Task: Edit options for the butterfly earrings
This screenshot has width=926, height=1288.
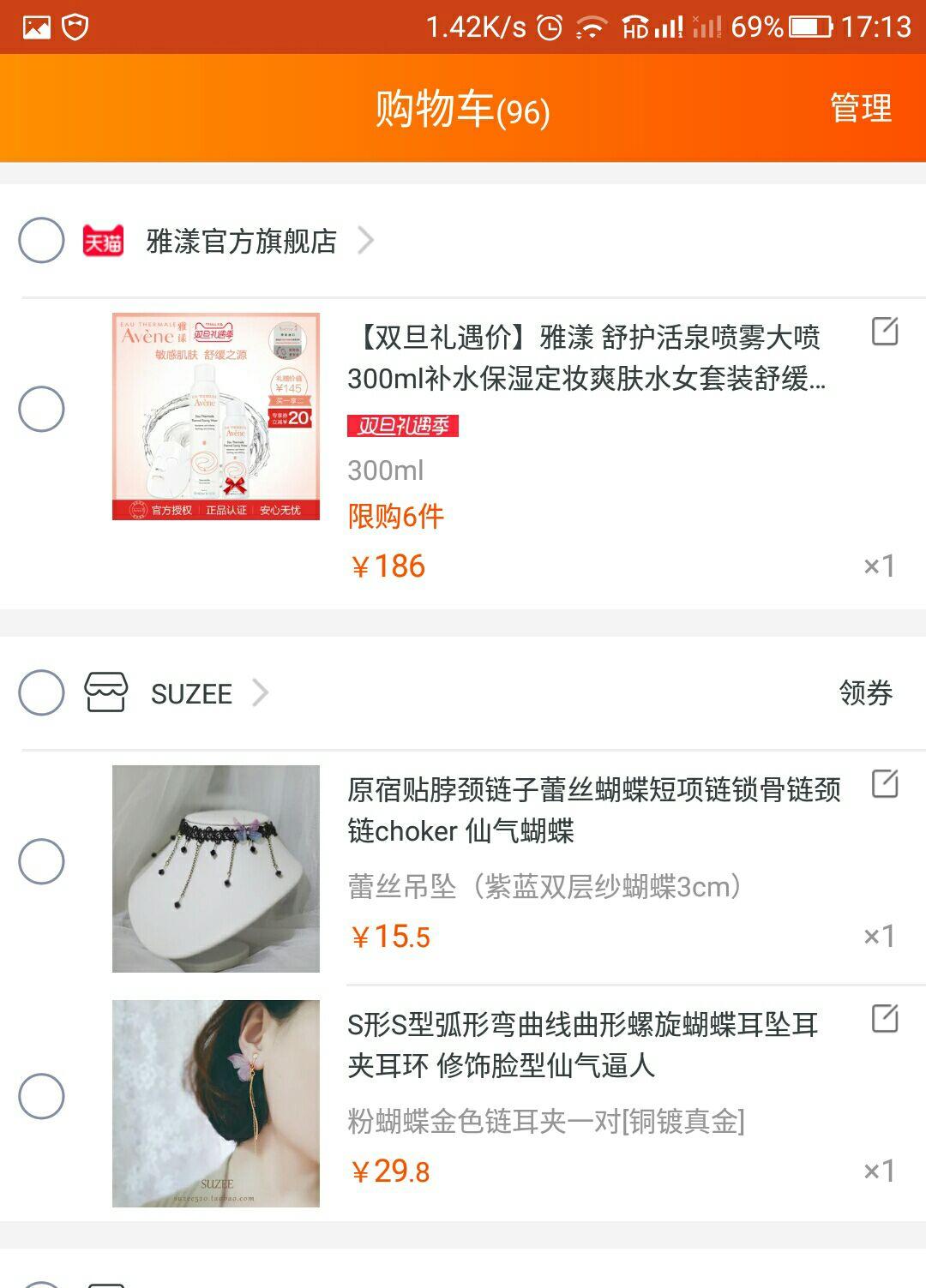Action: coord(885,1019)
